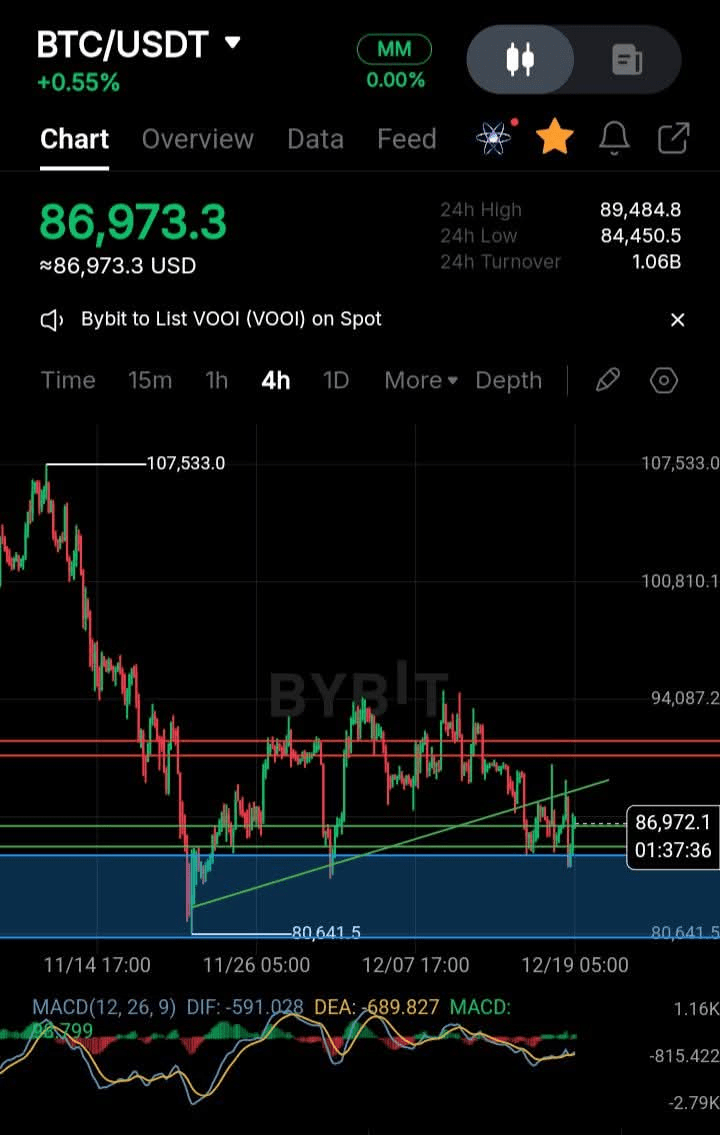
Task: Switch to candlestick chart view
Action: pyautogui.click(x=520, y=60)
